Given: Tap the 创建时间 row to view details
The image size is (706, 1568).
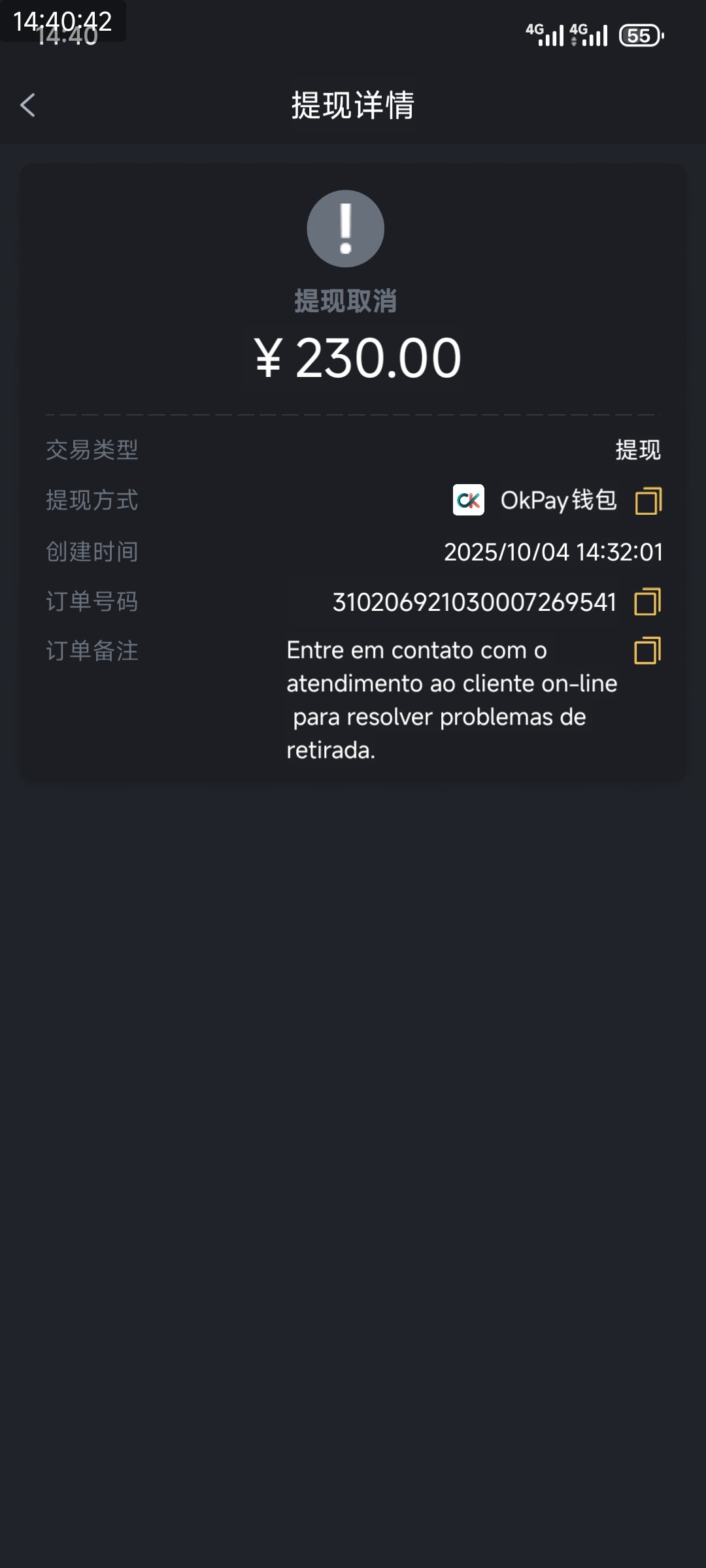Looking at the screenshot, I should [90, 552].
